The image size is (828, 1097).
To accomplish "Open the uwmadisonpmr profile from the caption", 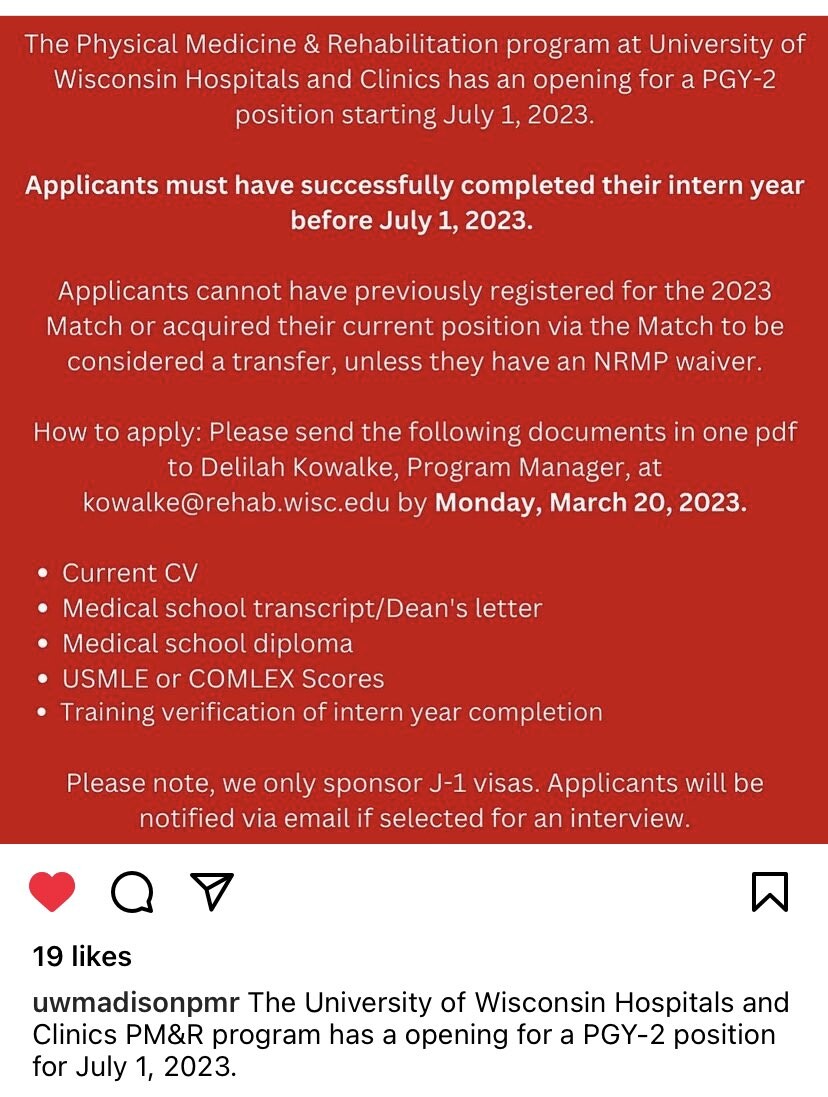I will (x=136, y=1003).
